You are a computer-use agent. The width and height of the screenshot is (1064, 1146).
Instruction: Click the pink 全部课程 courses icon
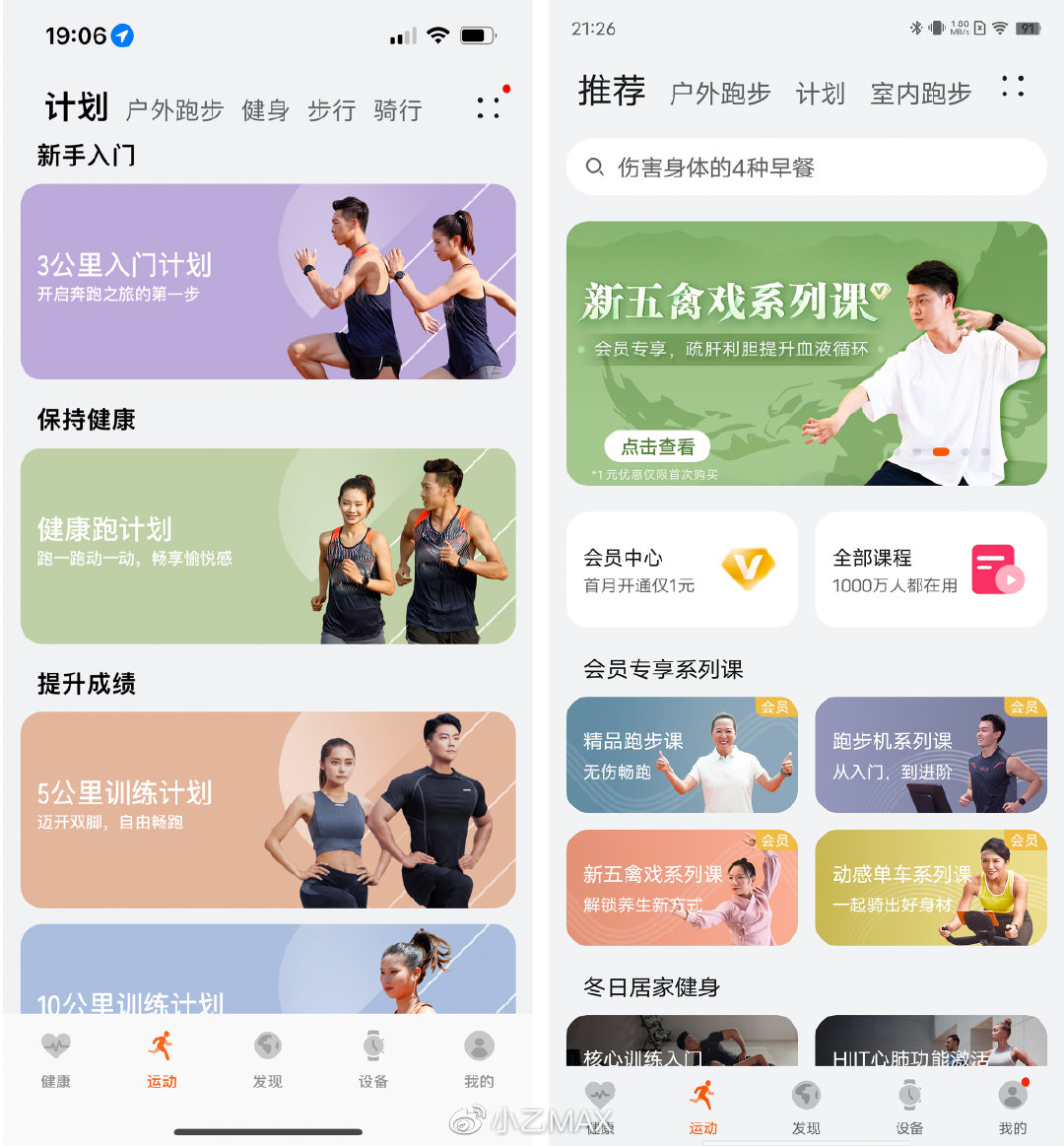(x=998, y=570)
